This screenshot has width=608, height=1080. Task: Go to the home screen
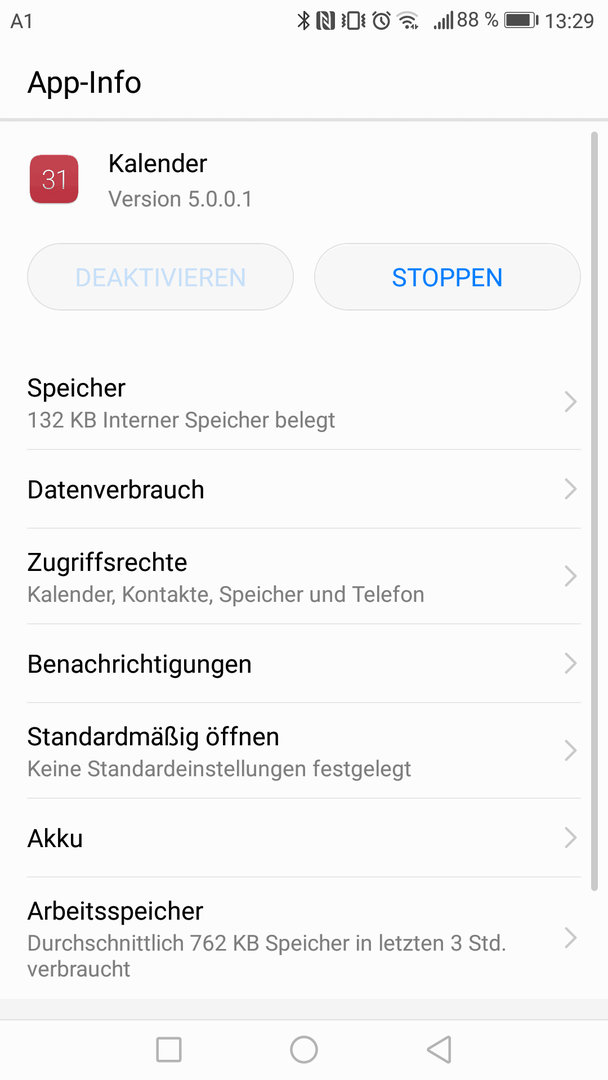pyautogui.click(x=304, y=1050)
